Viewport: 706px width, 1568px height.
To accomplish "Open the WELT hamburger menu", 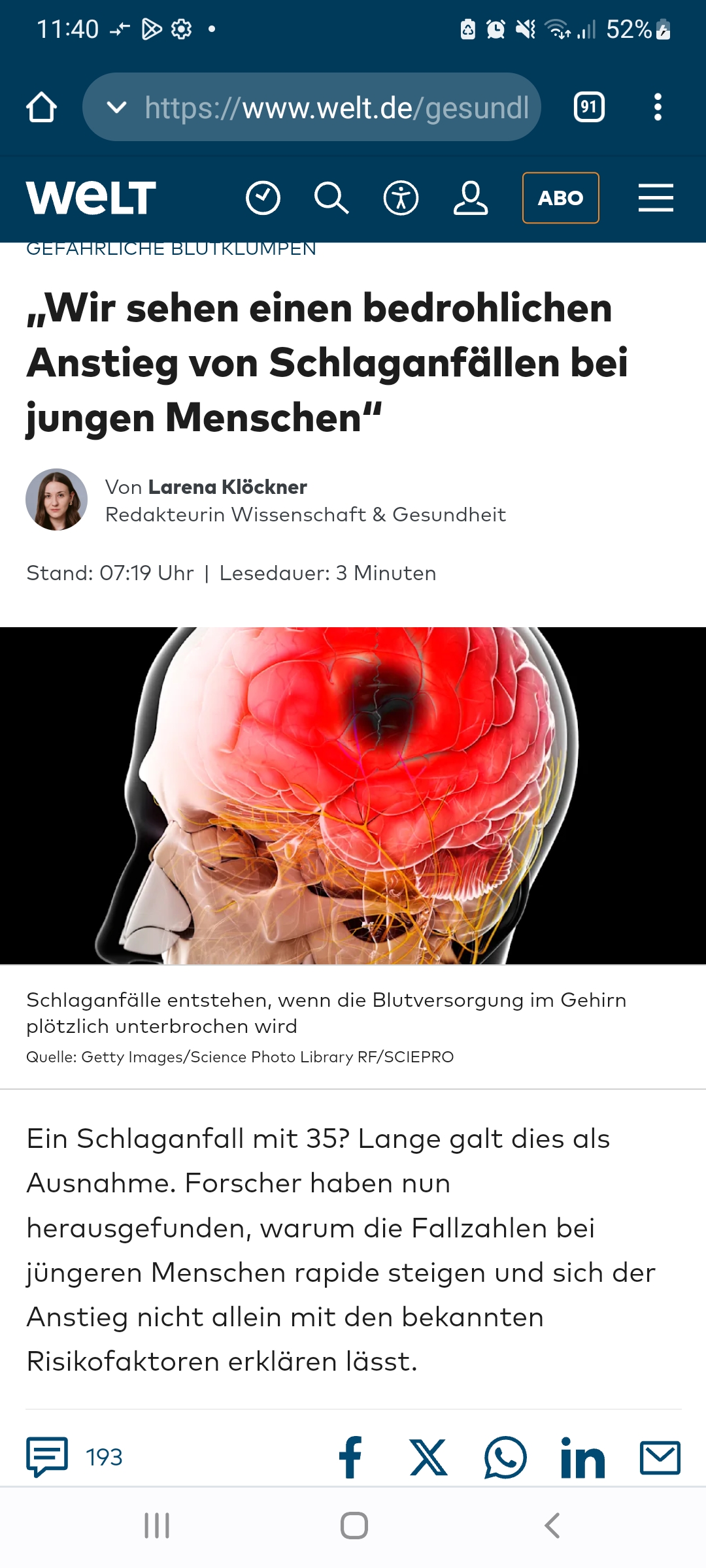I will [656, 198].
